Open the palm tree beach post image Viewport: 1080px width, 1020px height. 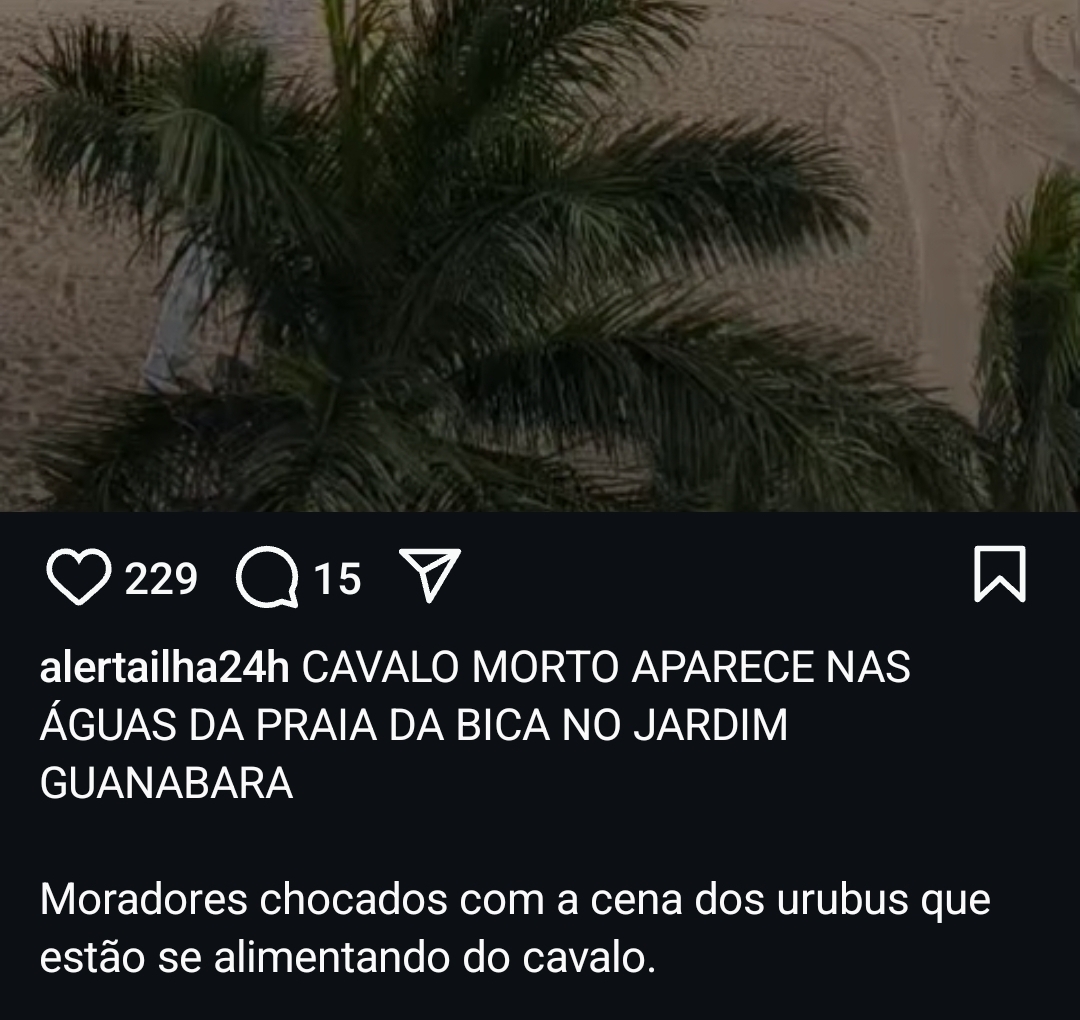coord(540,255)
